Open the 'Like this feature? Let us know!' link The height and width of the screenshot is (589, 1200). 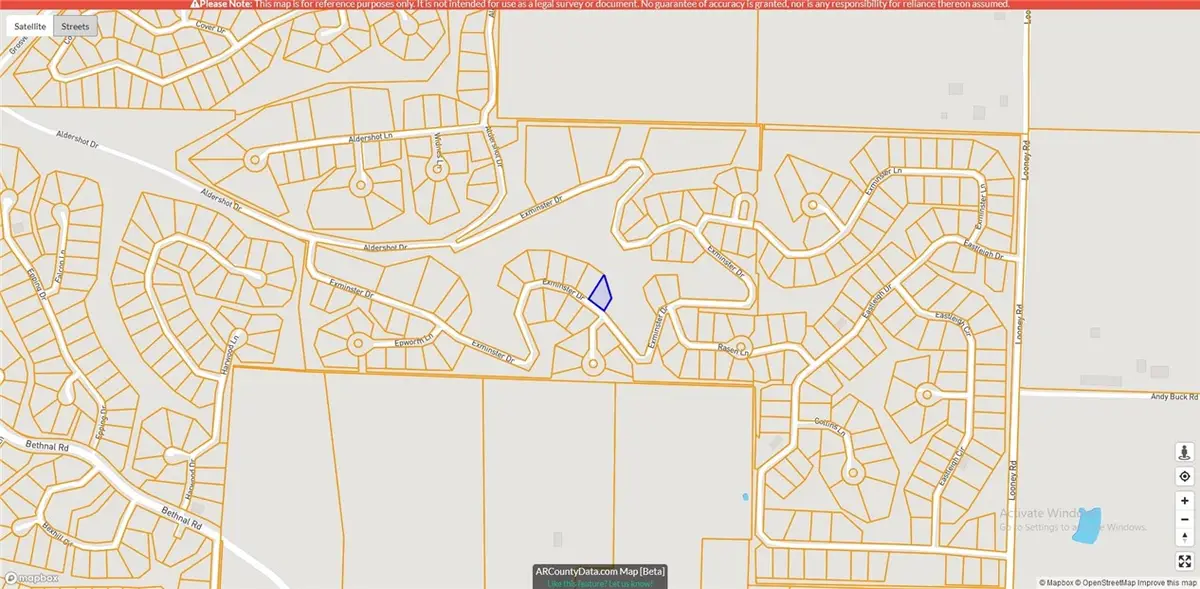coord(600,583)
